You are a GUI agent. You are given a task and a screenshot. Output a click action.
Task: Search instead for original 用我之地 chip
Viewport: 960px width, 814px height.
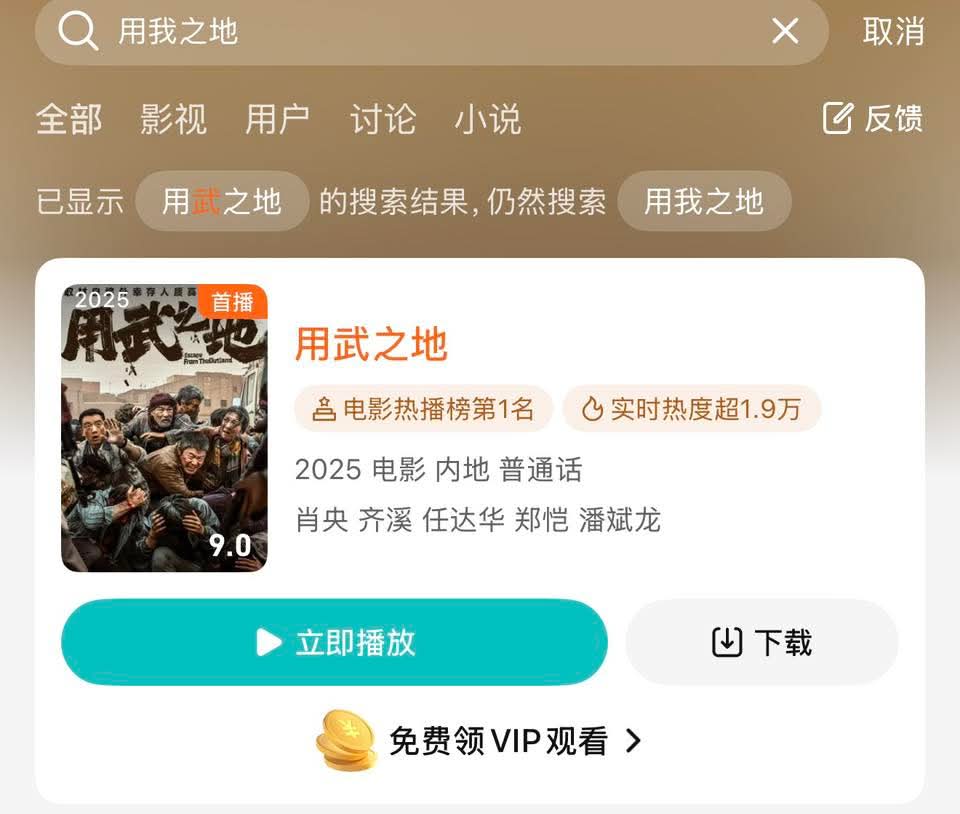tap(703, 201)
